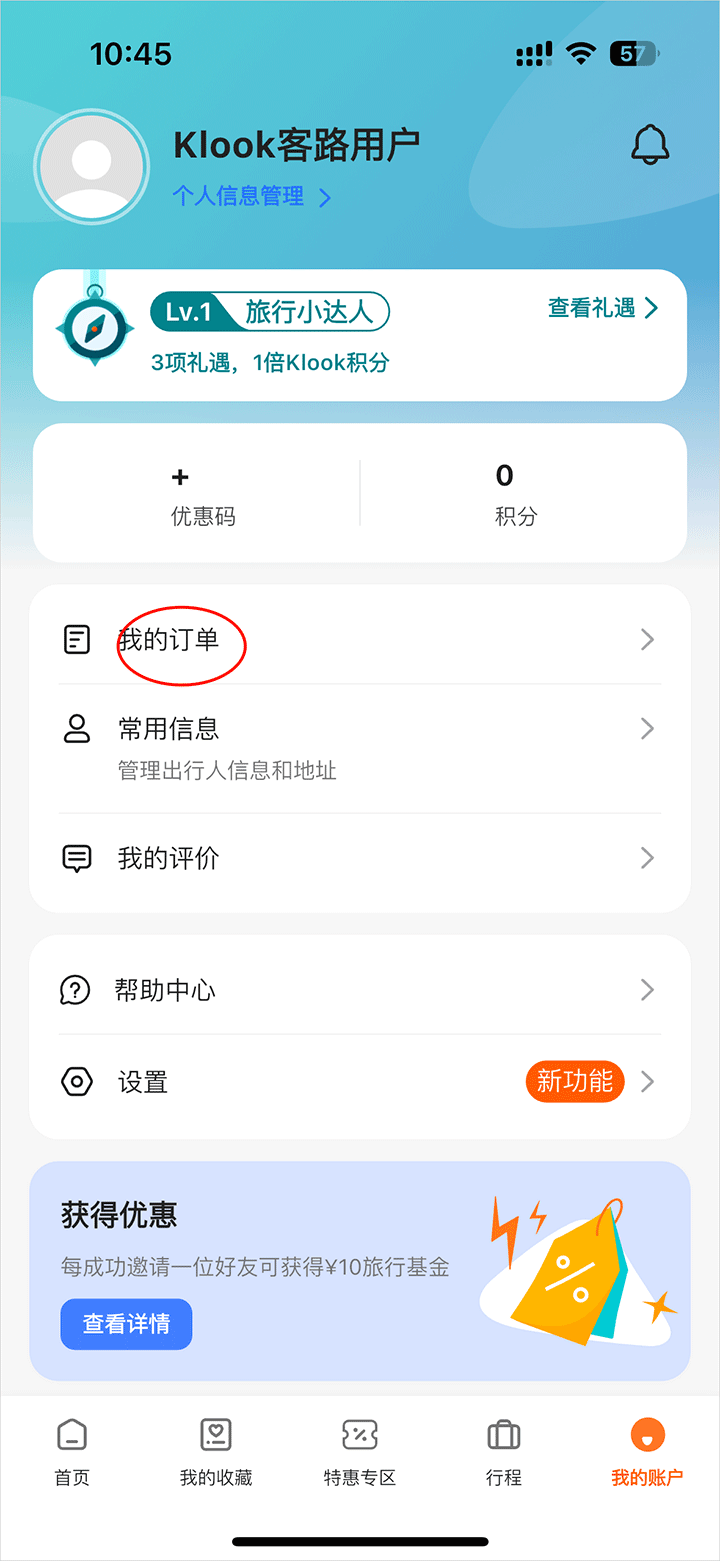Image resolution: width=720 pixels, height=1561 pixels.
Task: Open 设置 row
Action: pos(360,1082)
